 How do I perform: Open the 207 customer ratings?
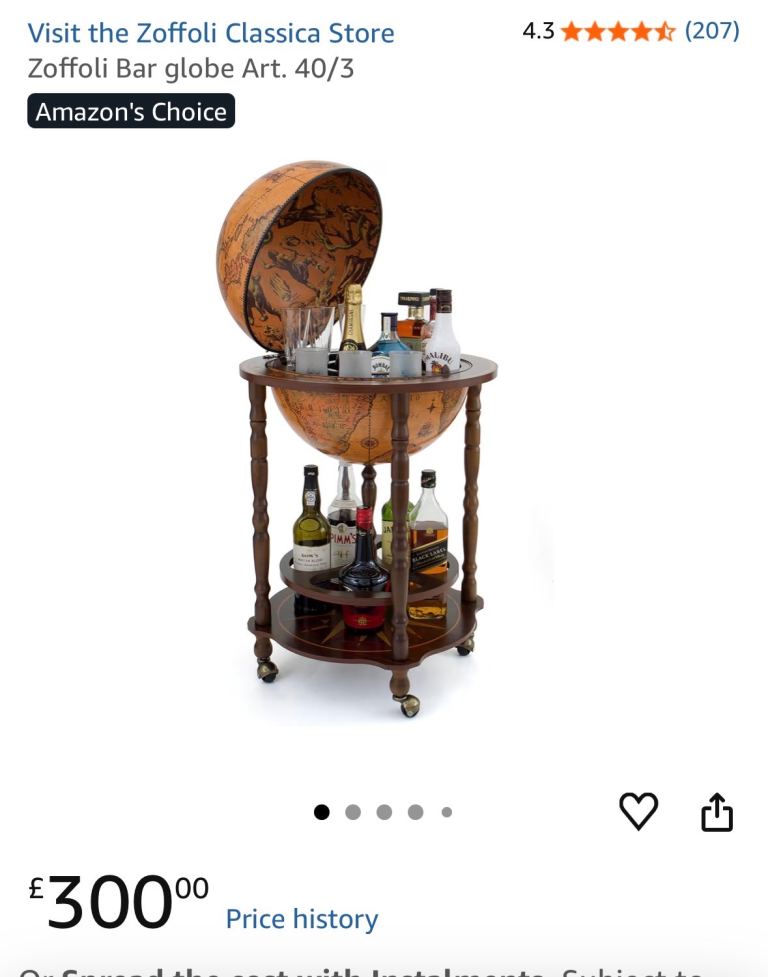pyautogui.click(x=711, y=31)
